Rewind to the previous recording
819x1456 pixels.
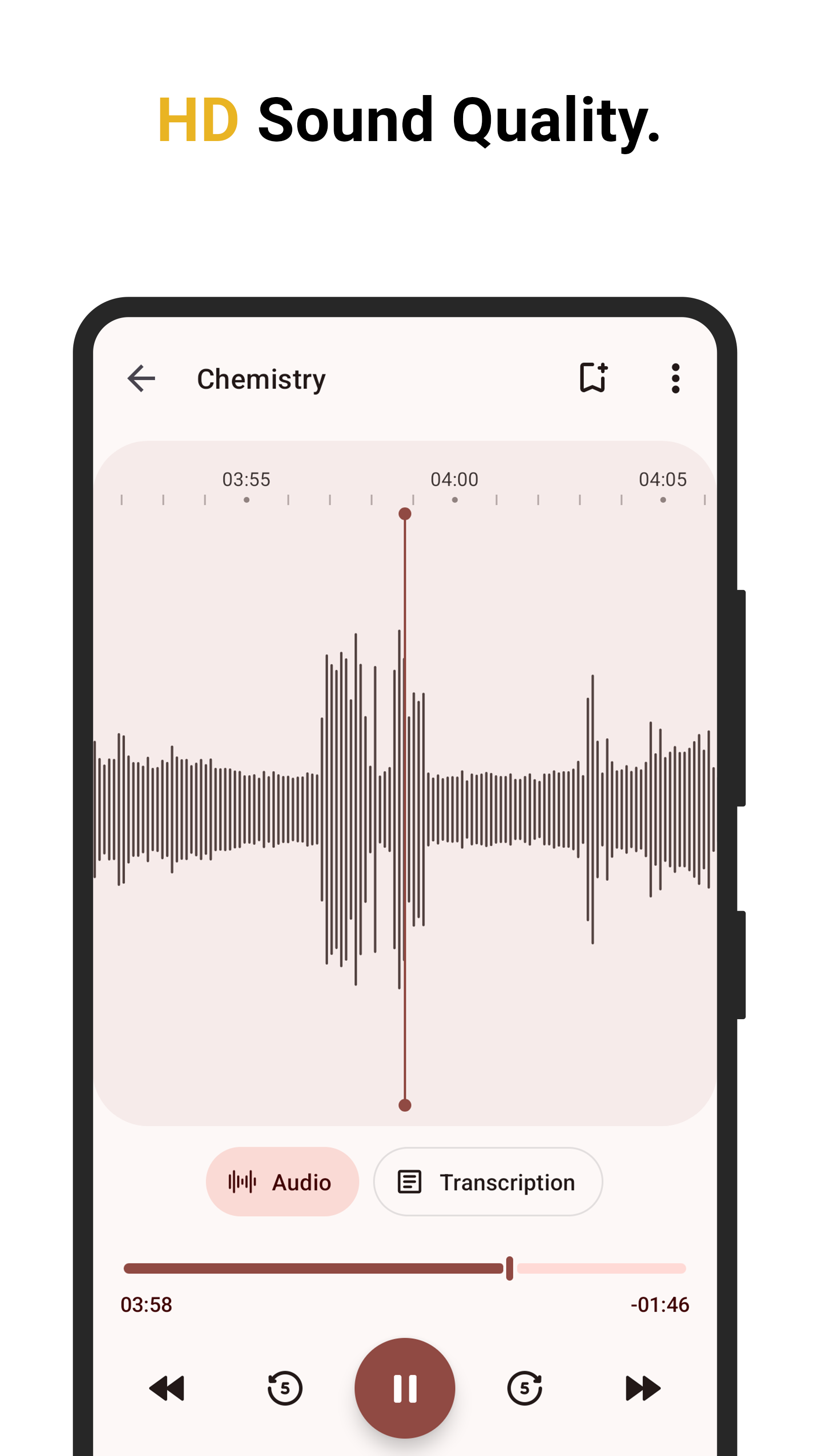[x=167, y=1389]
